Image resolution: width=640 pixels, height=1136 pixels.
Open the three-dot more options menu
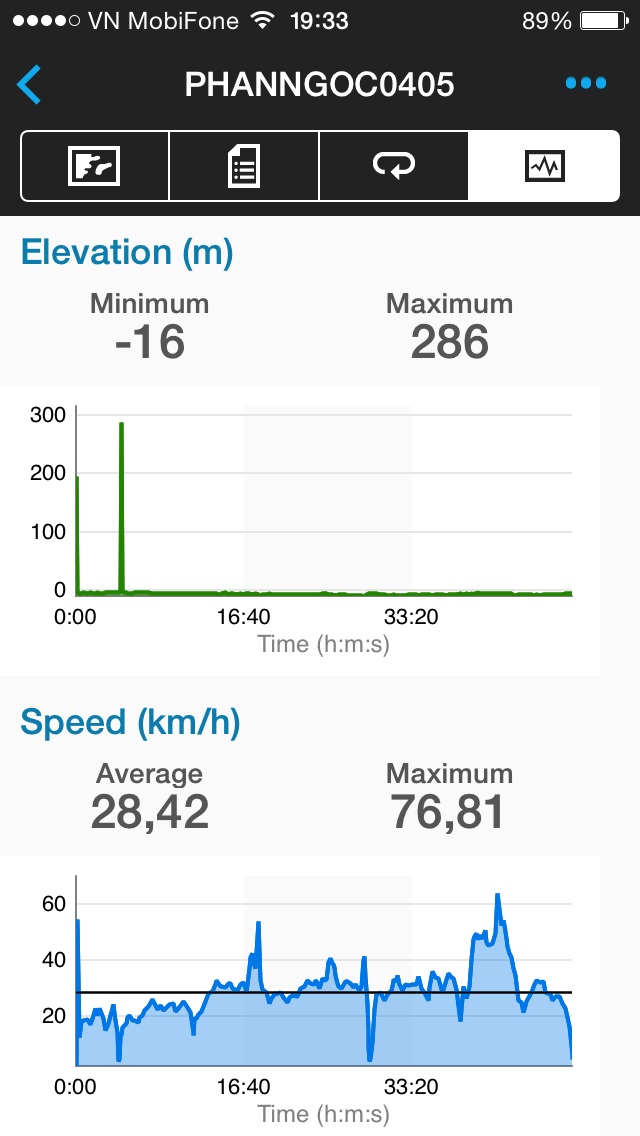tap(586, 83)
